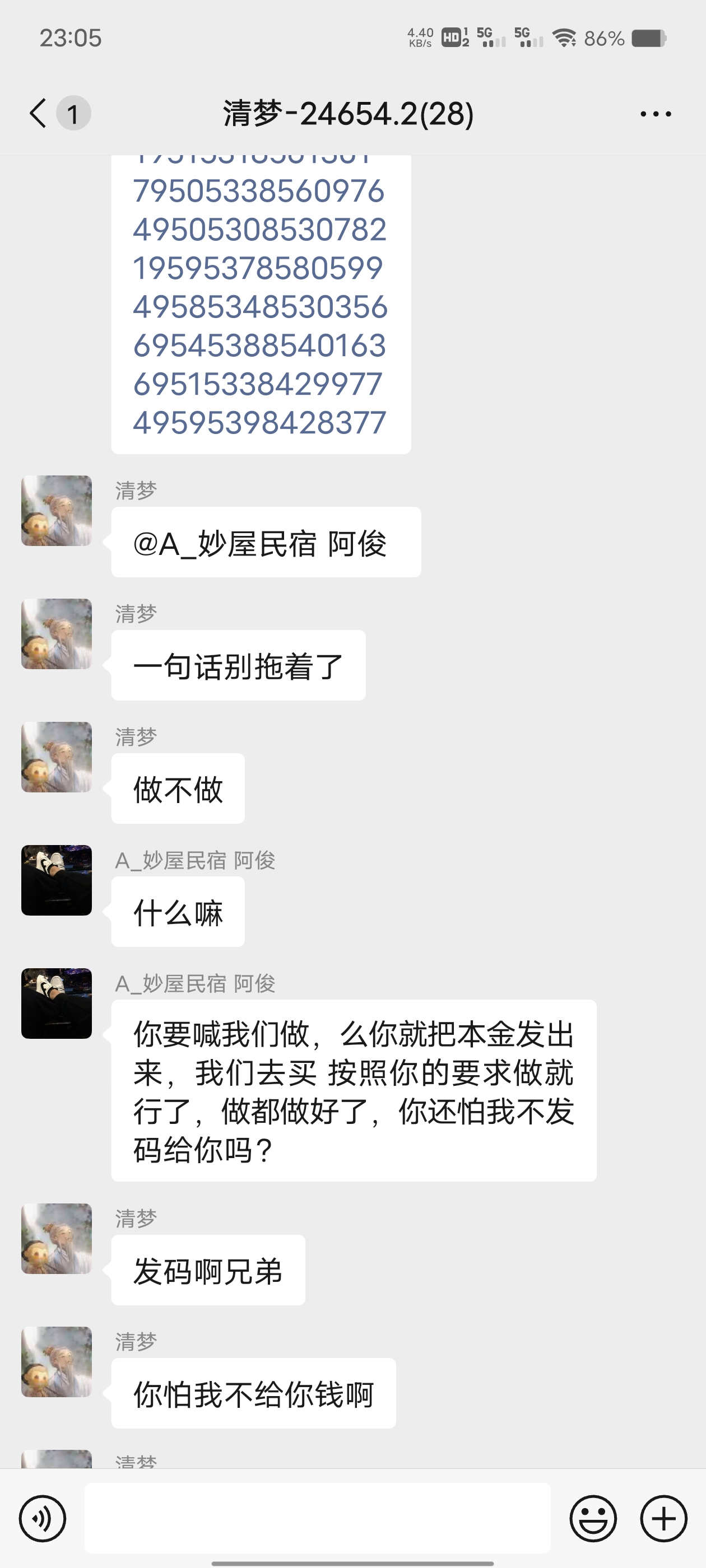
Task: Open 清梦's avatar beside "做不做"
Action: point(57,757)
